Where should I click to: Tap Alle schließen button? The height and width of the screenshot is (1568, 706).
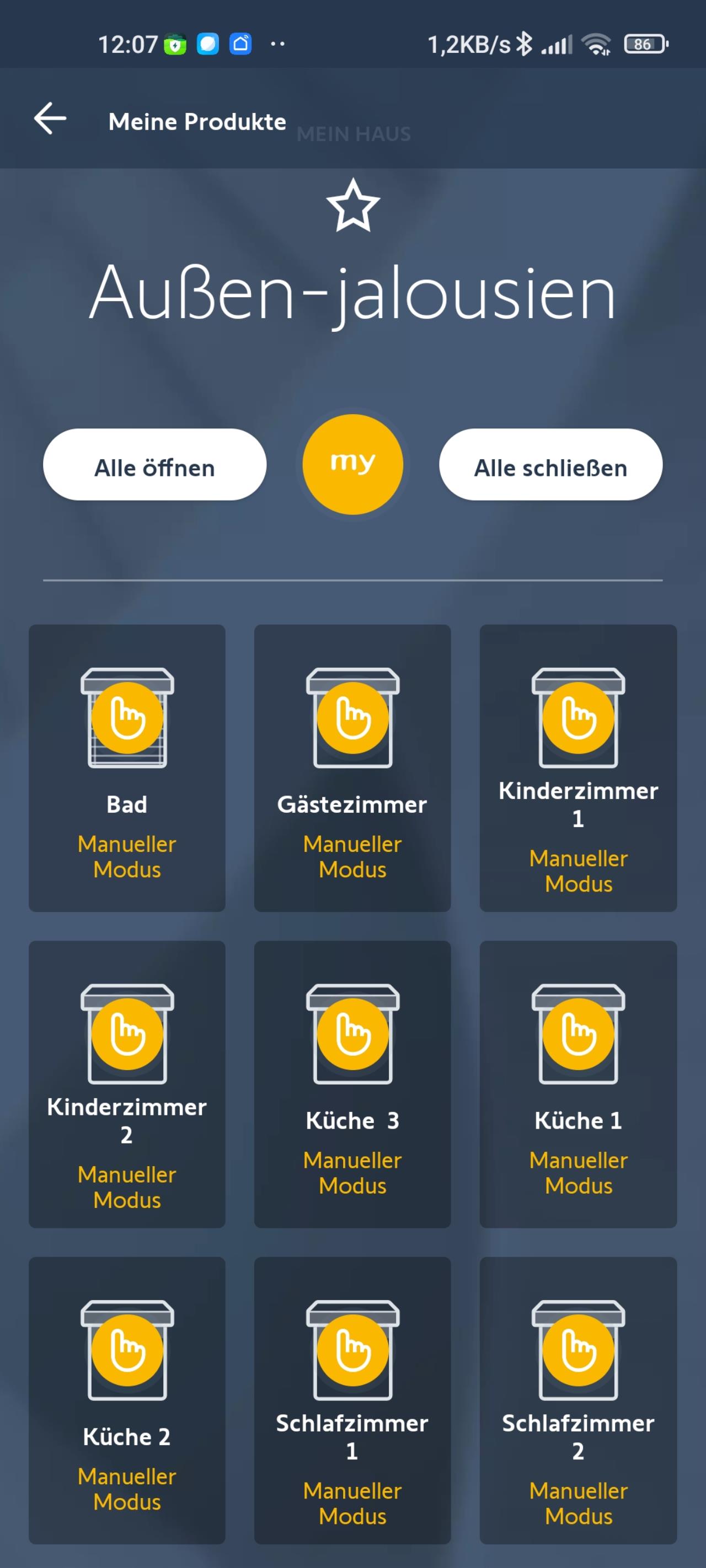tap(550, 464)
